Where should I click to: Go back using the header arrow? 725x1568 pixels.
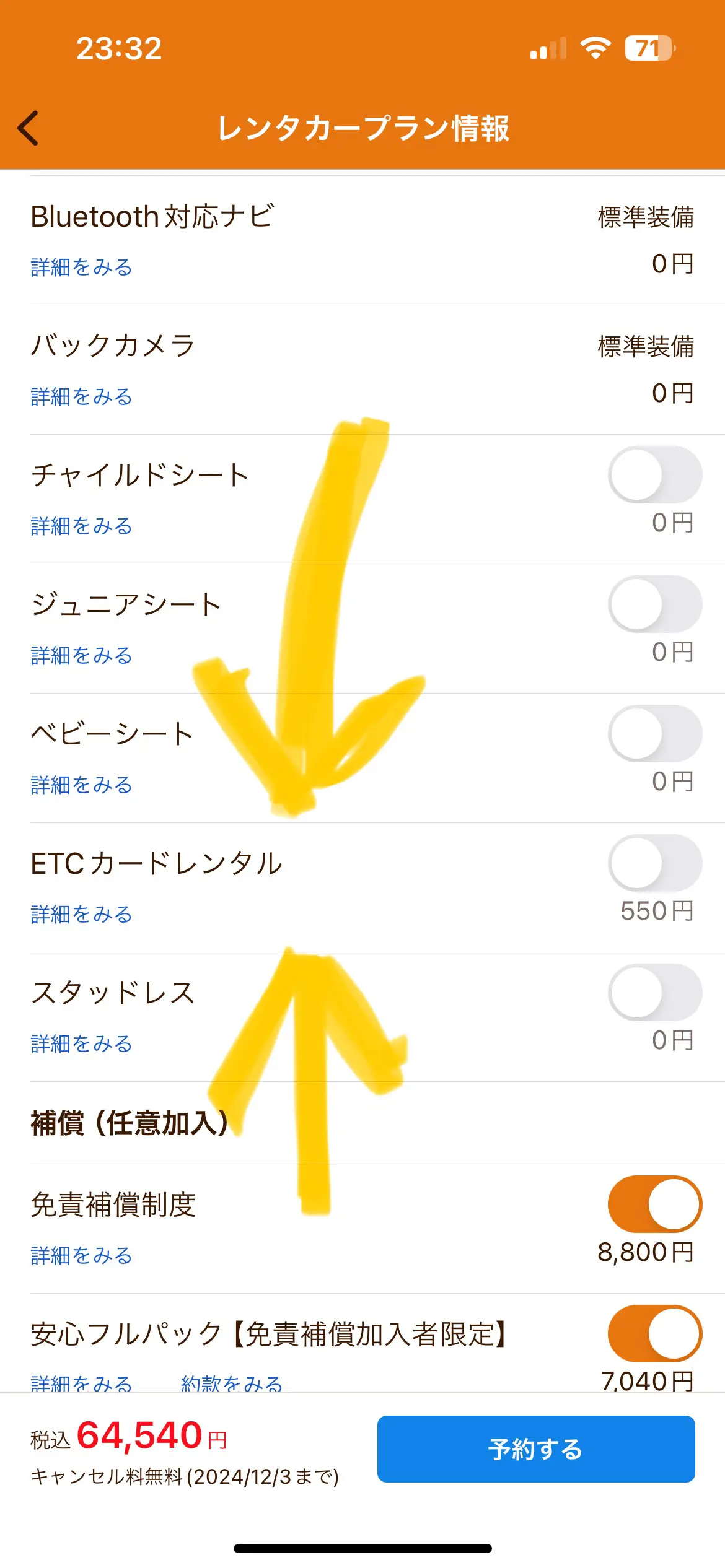click(x=29, y=128)
